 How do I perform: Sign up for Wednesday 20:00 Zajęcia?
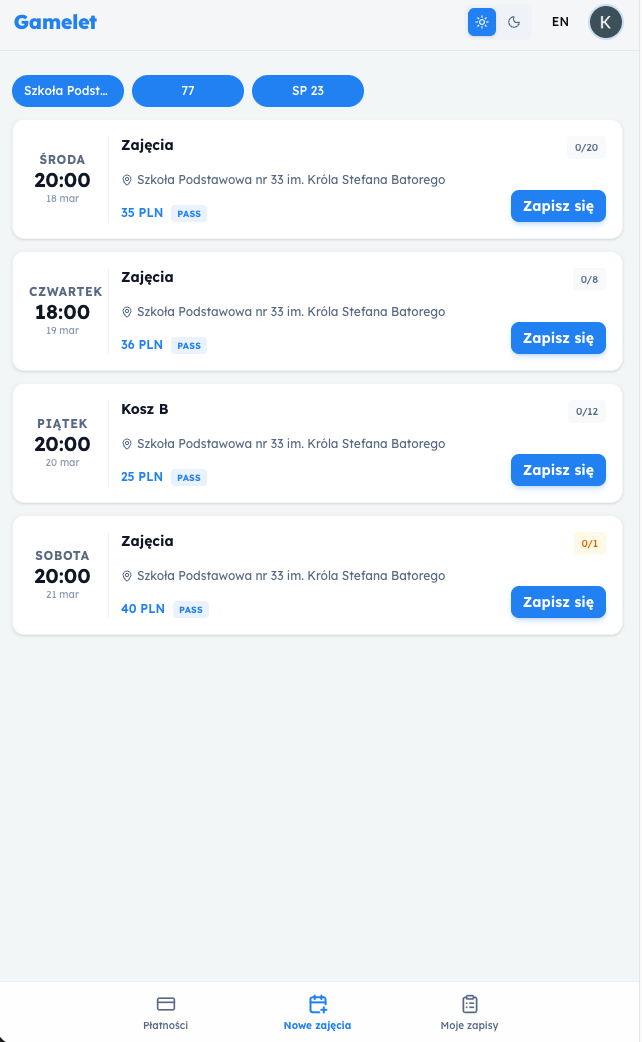point(558,206)
